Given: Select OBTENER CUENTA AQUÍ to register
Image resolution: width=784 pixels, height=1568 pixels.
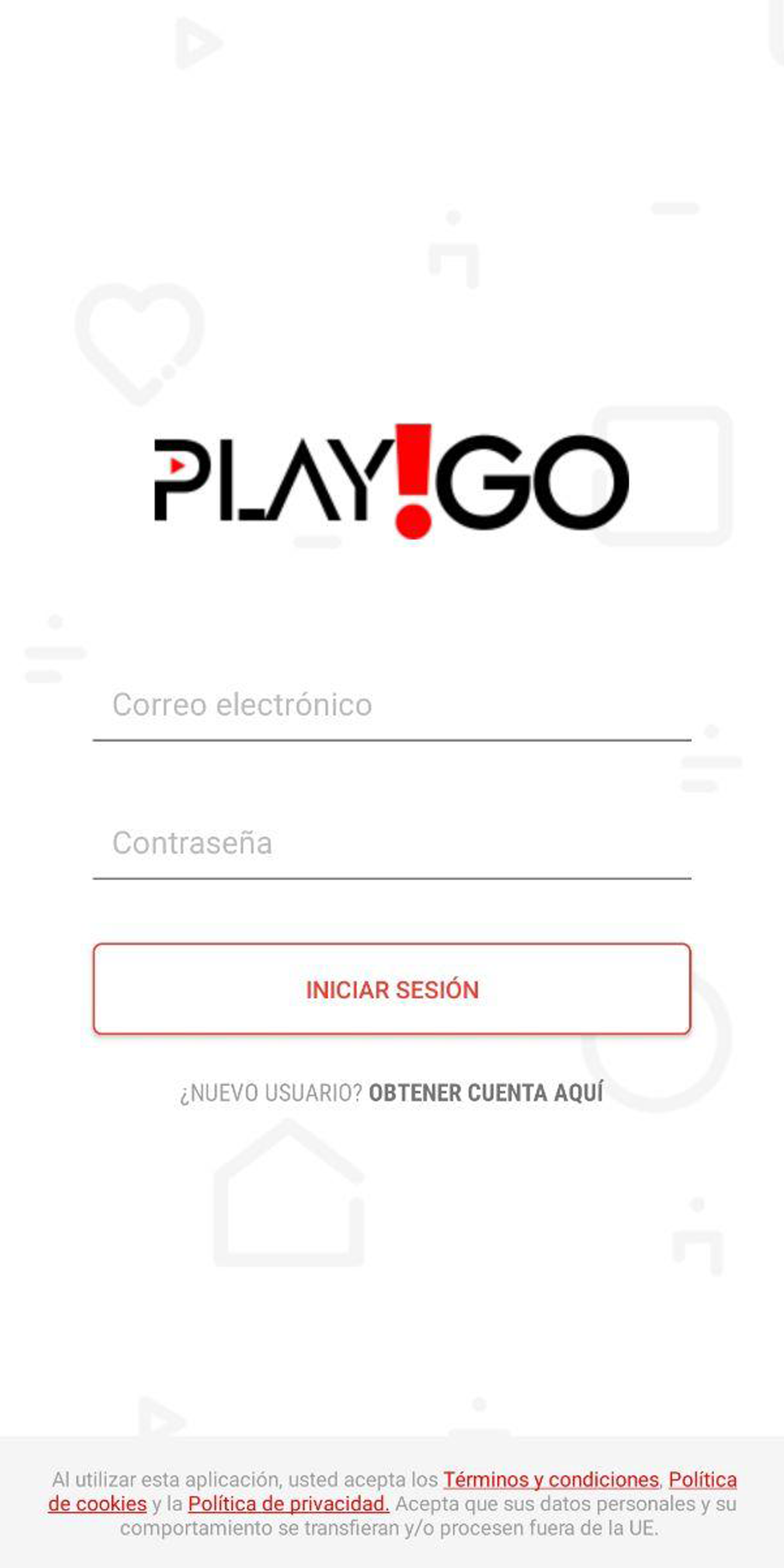Looking at the screenshot, I should click(x=486, y=1093).
